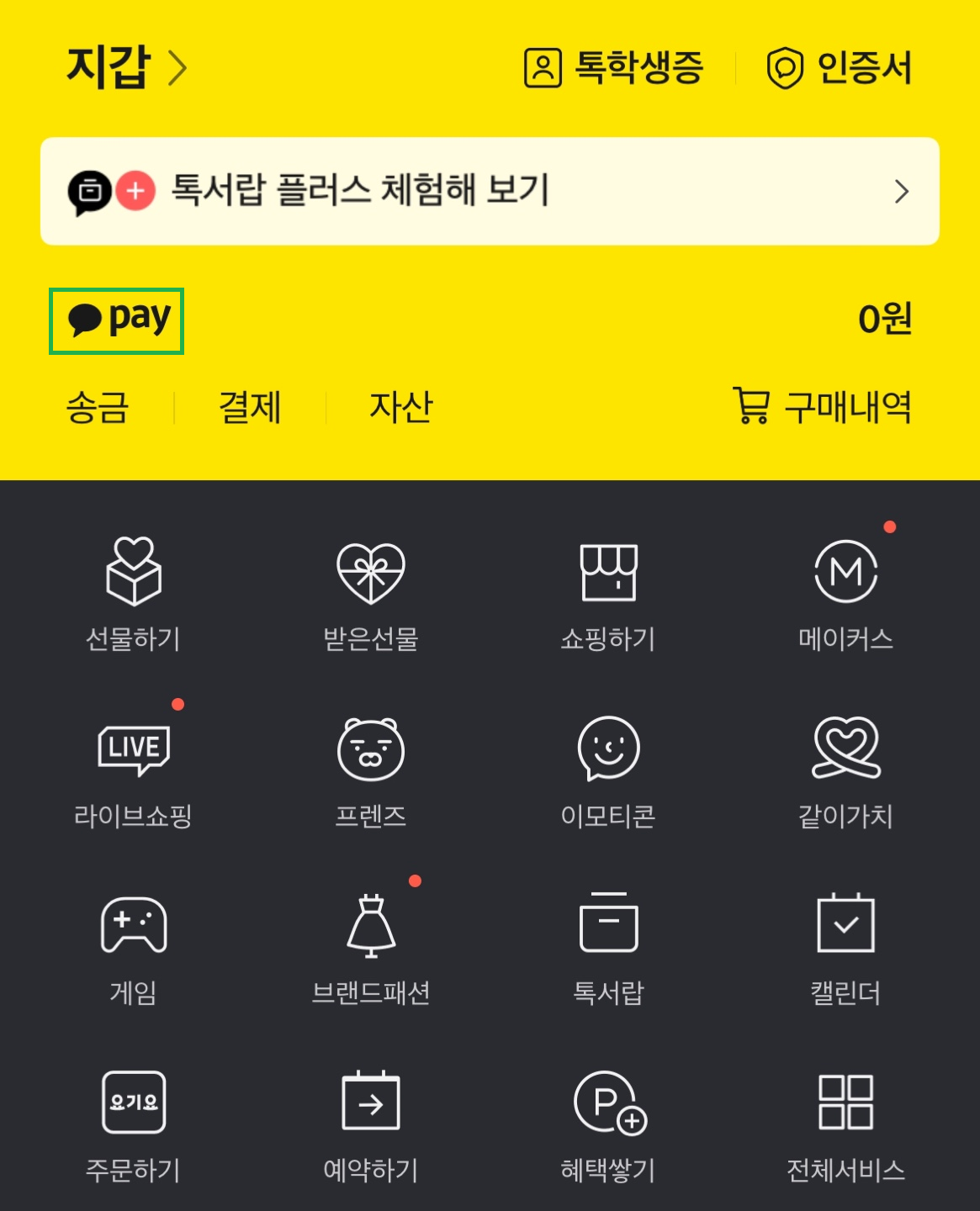Viewport: 980px width, 1211px height.
Task: Tap the kakao pay logo
Action: [x=116, y=320]
